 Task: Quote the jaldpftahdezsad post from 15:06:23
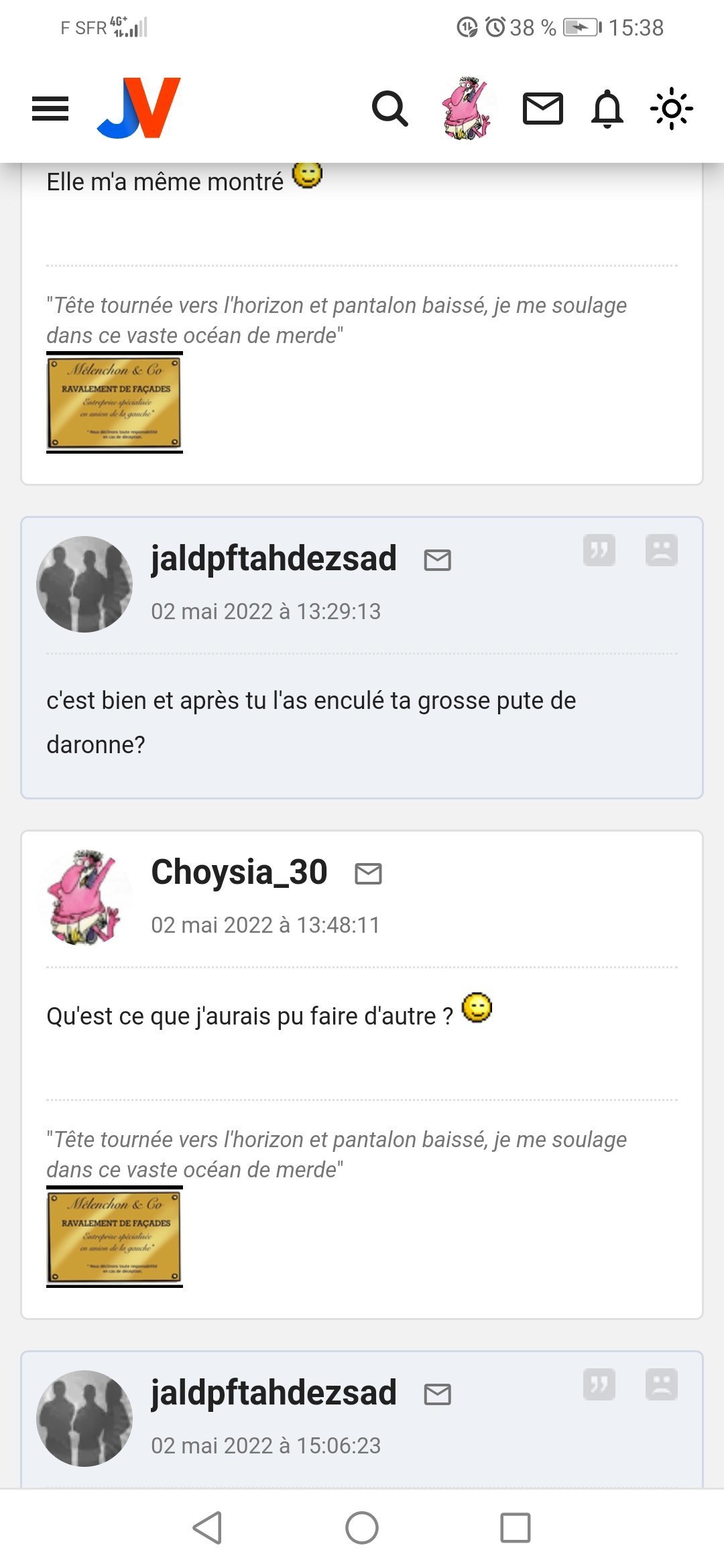[x=599, y=1384]
